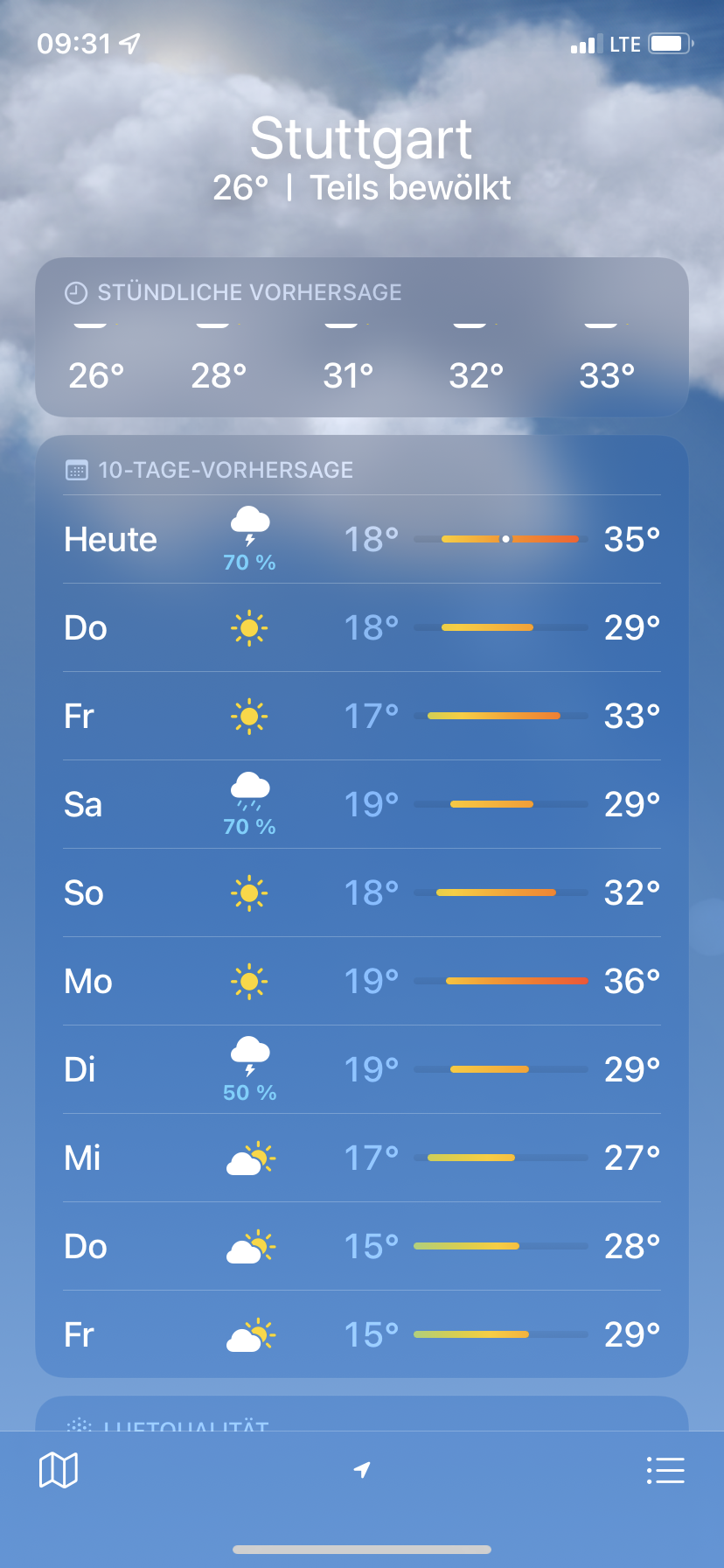Open the Fr row with 33° high
Screen dimensions: 724x1568
click(362, 717)
